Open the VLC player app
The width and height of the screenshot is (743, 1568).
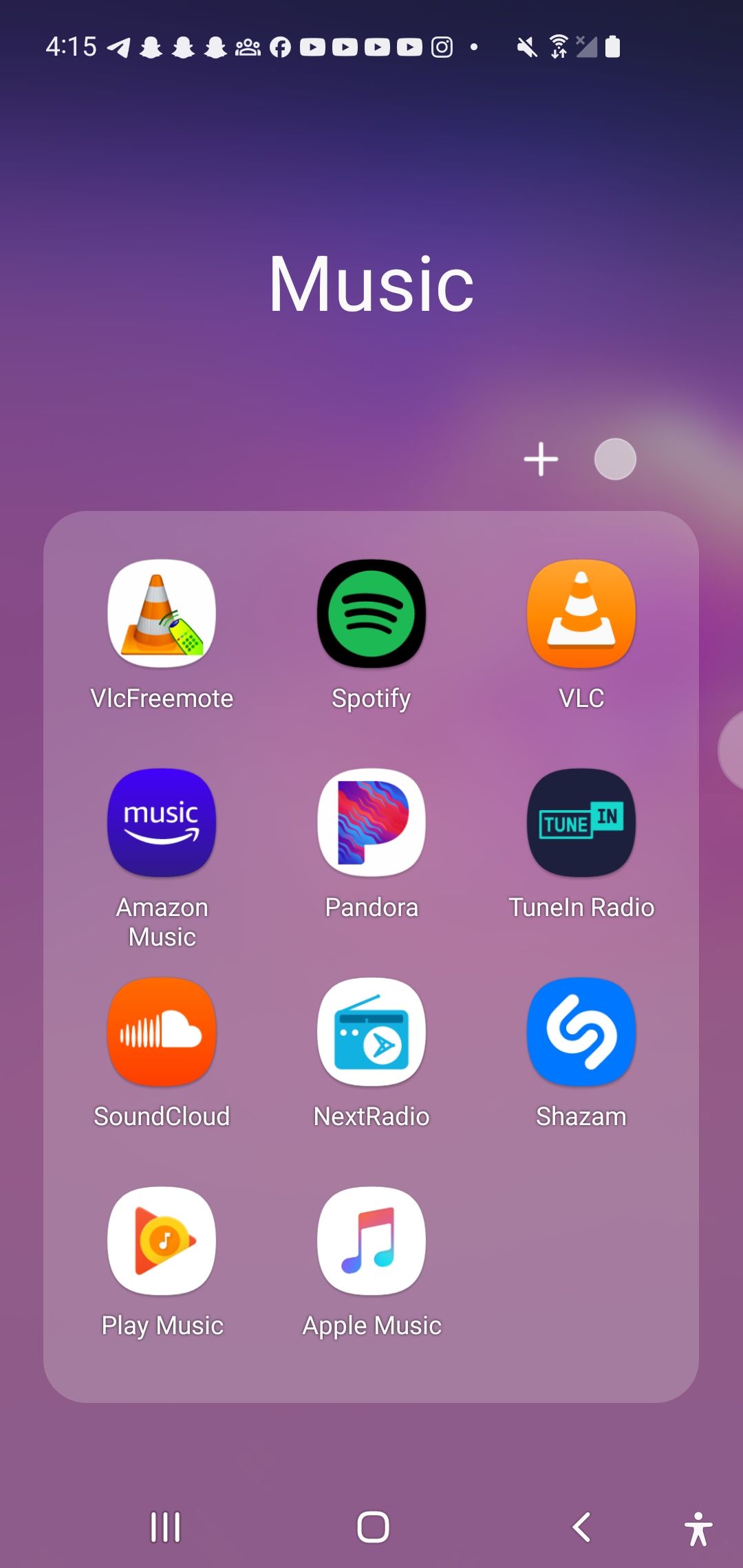click(x=581, y=613)
